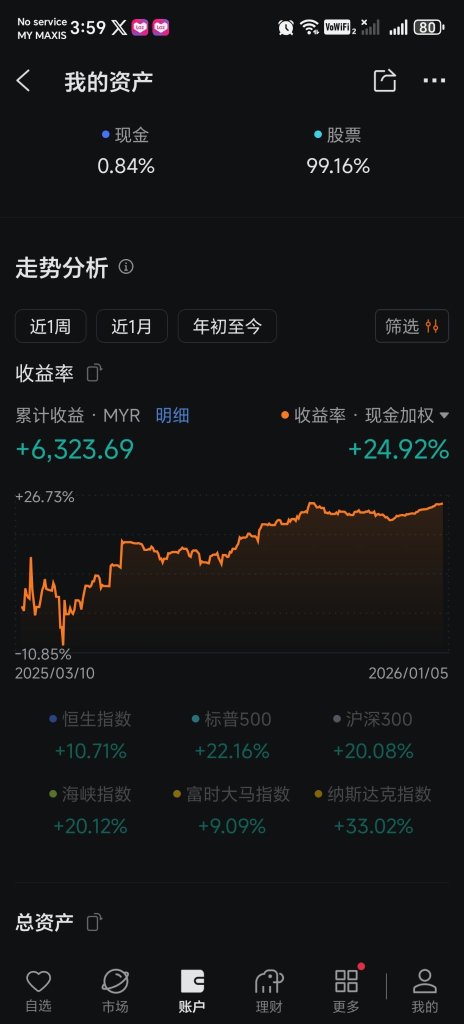Open the 筛选 filter options
This screenshot has width=464, height=1024.
point(412,326)
